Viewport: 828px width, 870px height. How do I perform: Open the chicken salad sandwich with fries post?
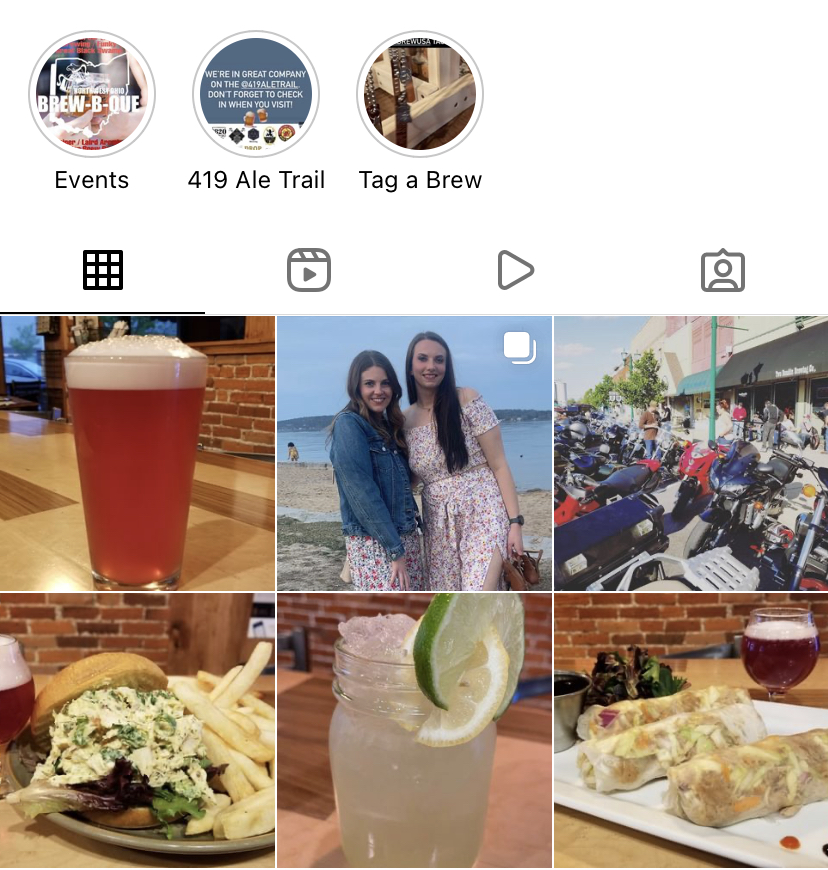click(x=137, y=730)
